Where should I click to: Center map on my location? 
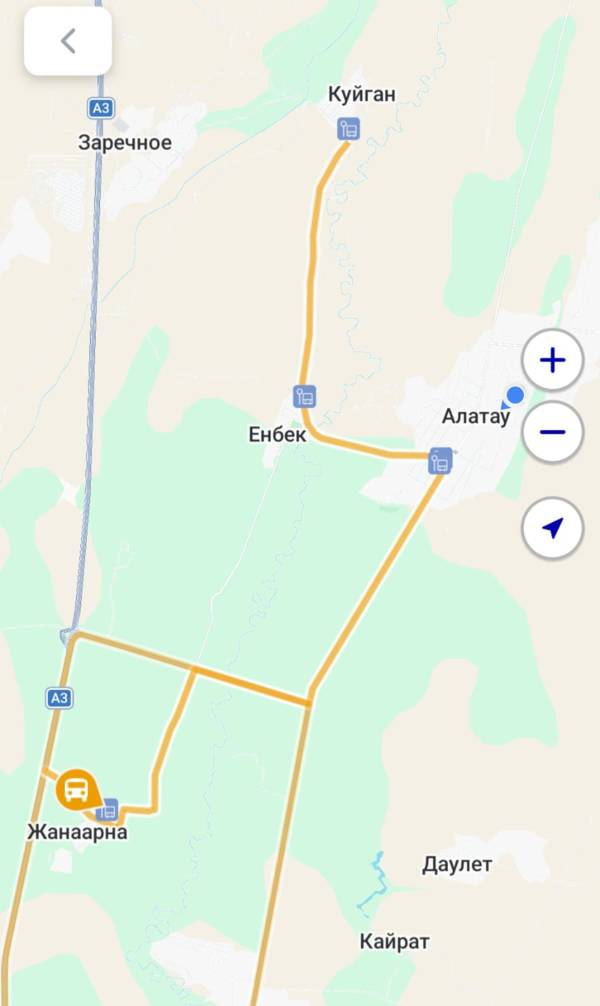(552, 529)
